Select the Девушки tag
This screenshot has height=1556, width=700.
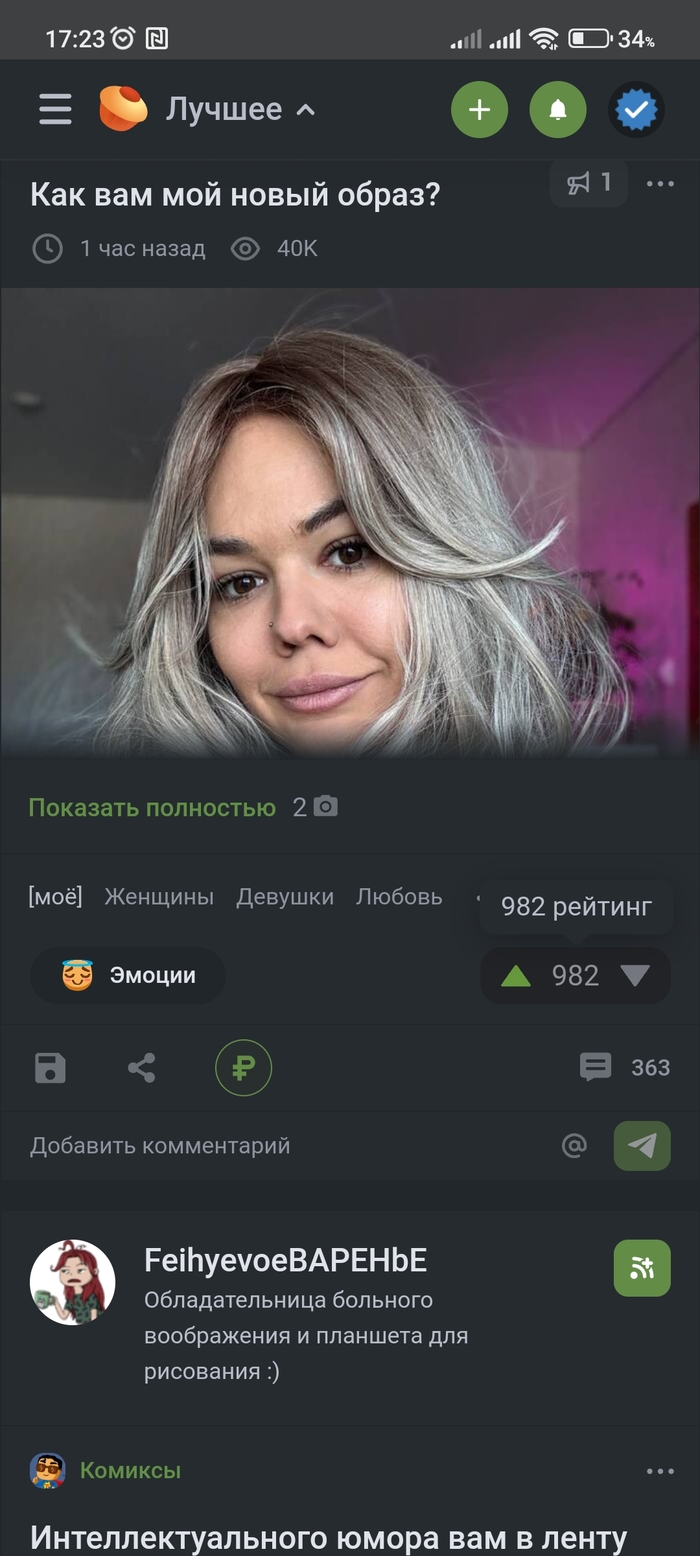click(x=285, y=897)
